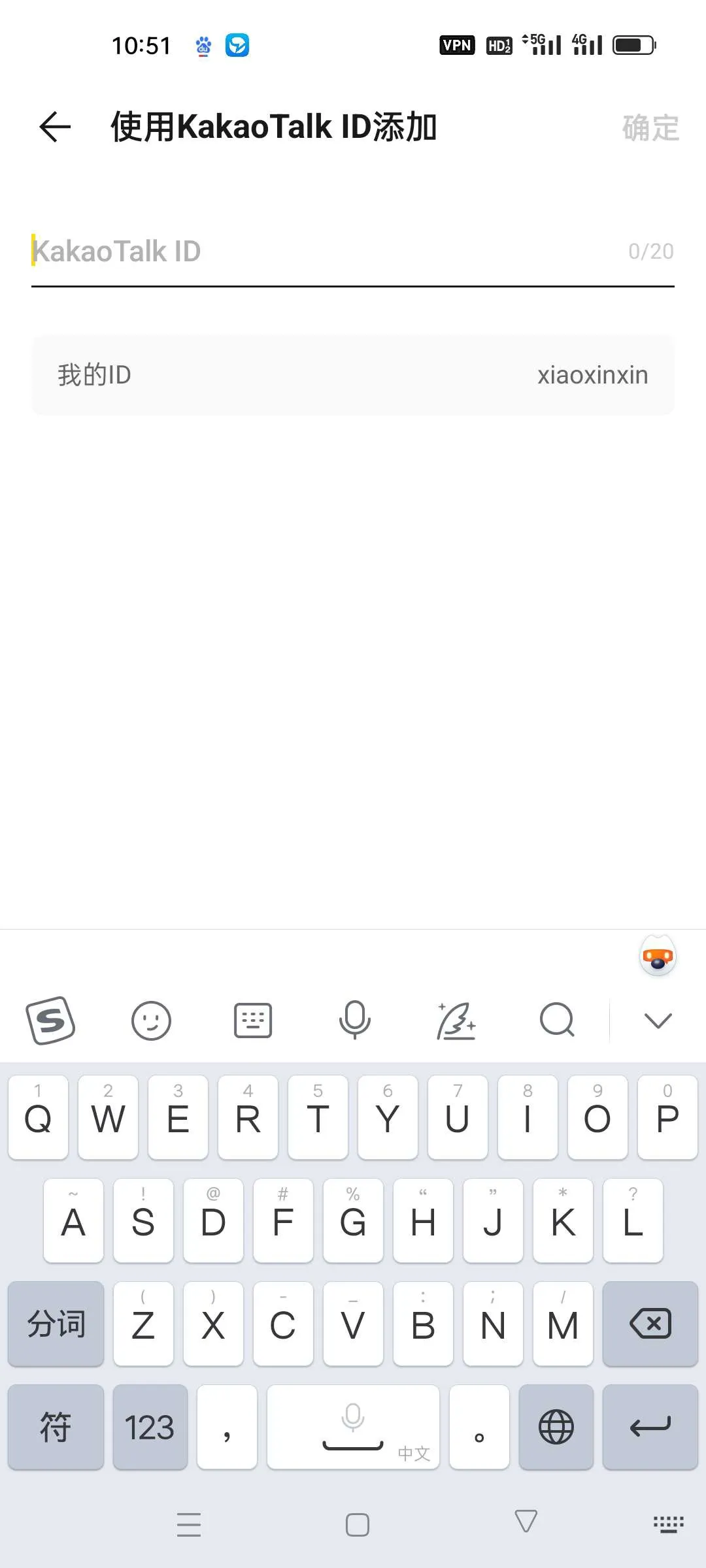Start voice input from the keyboard toolbar
This screenshot has height=1568, width=706.
tap(355, 1021)
